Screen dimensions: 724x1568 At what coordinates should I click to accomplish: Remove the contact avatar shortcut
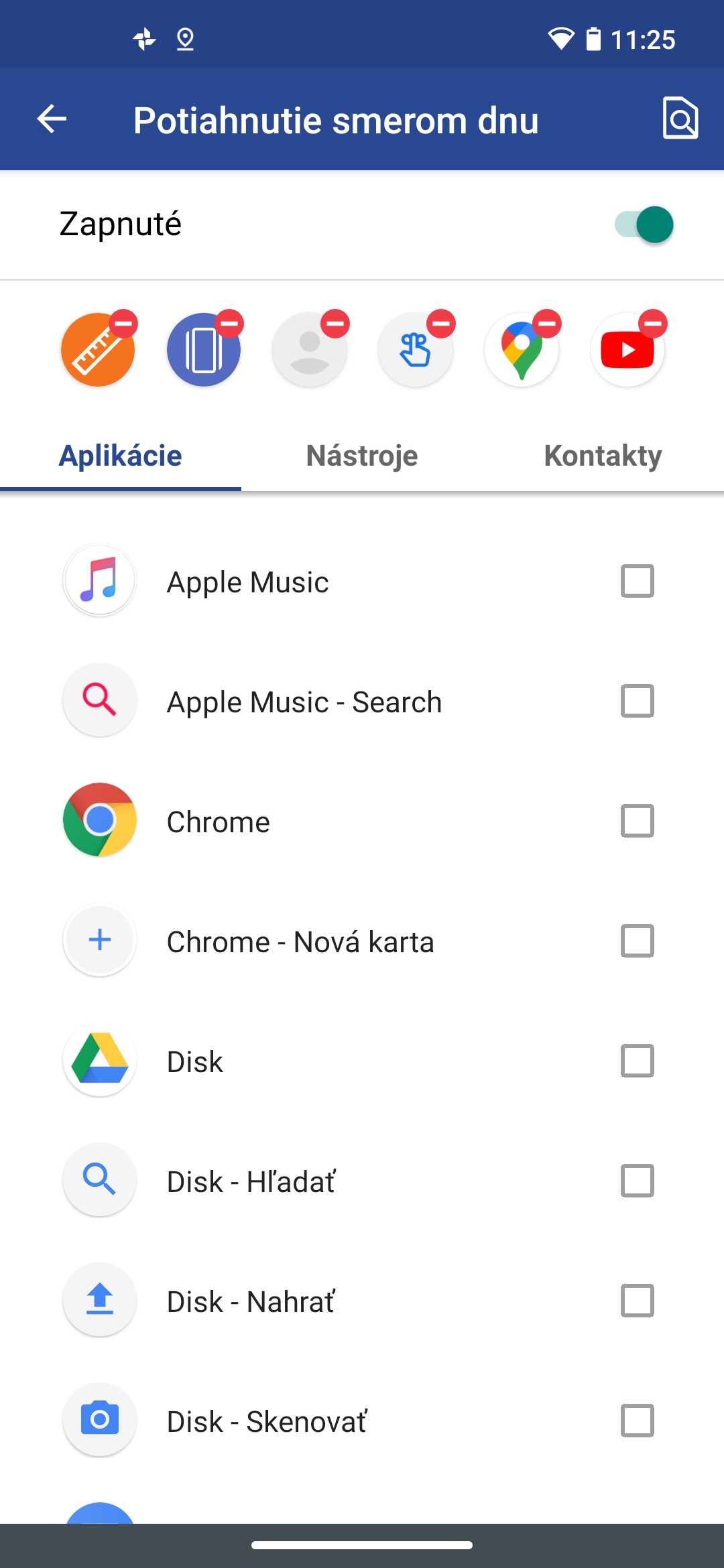335,323
